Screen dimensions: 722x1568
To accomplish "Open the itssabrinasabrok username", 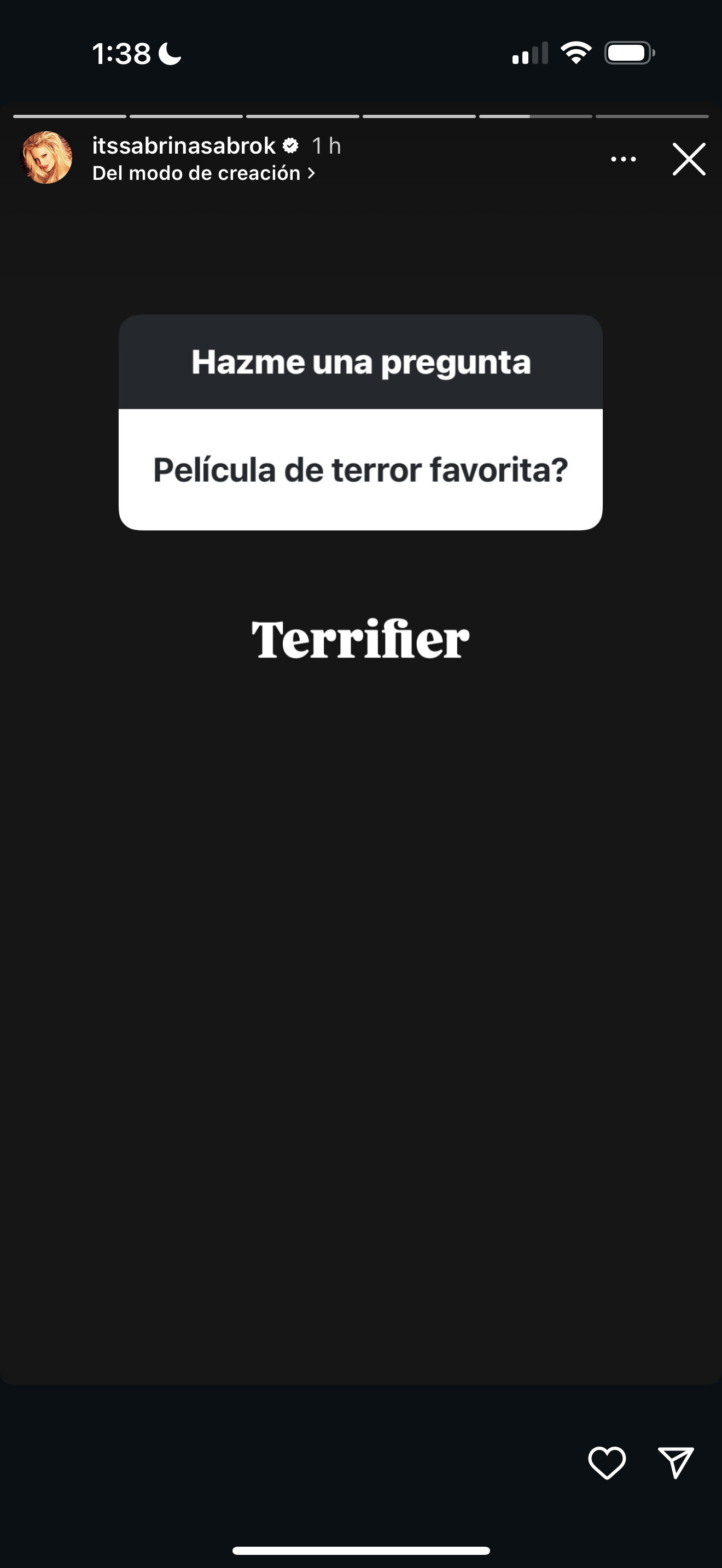I will [183, 145].
